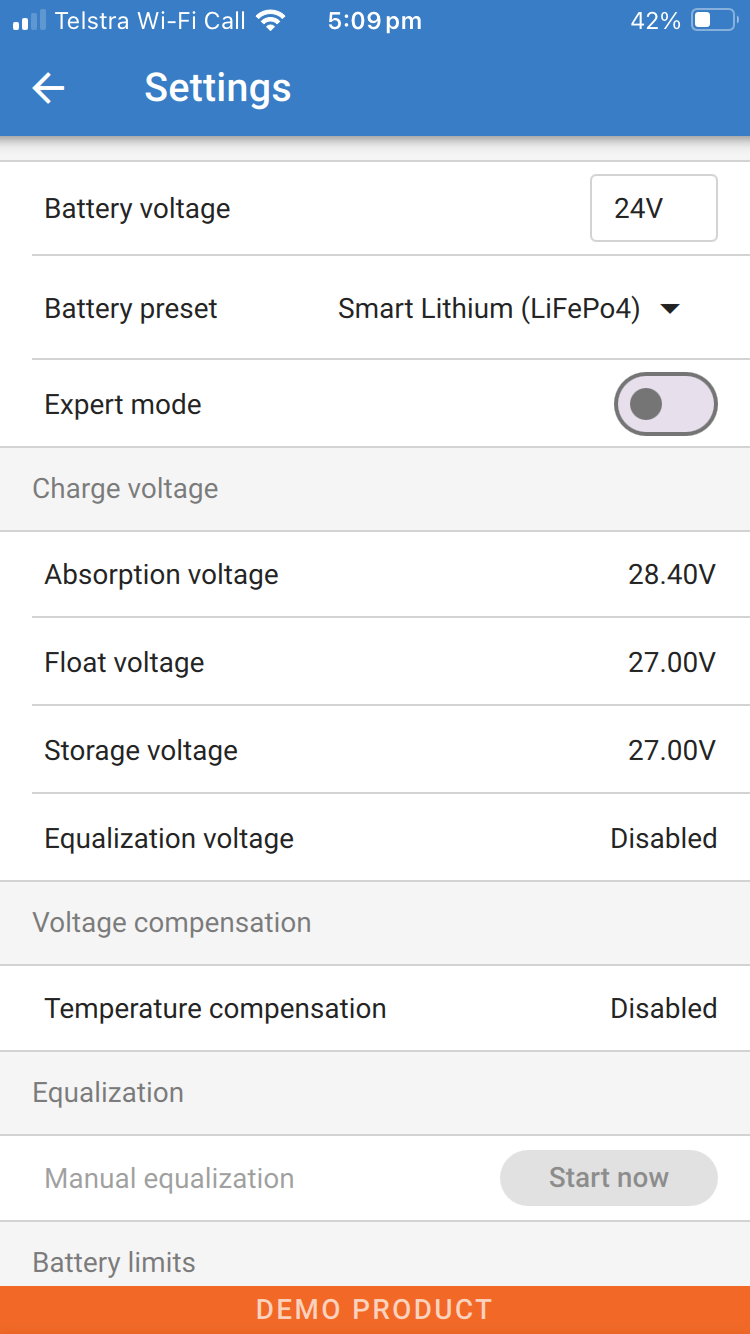
Task: Open the 24V battery voltage selector
Action: coord(654,208)
